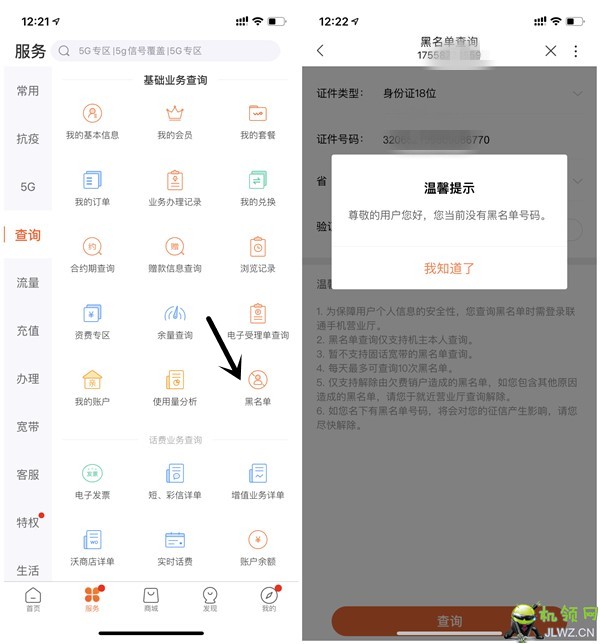Dismiss the dialog with 我知道了

[449, 268]
